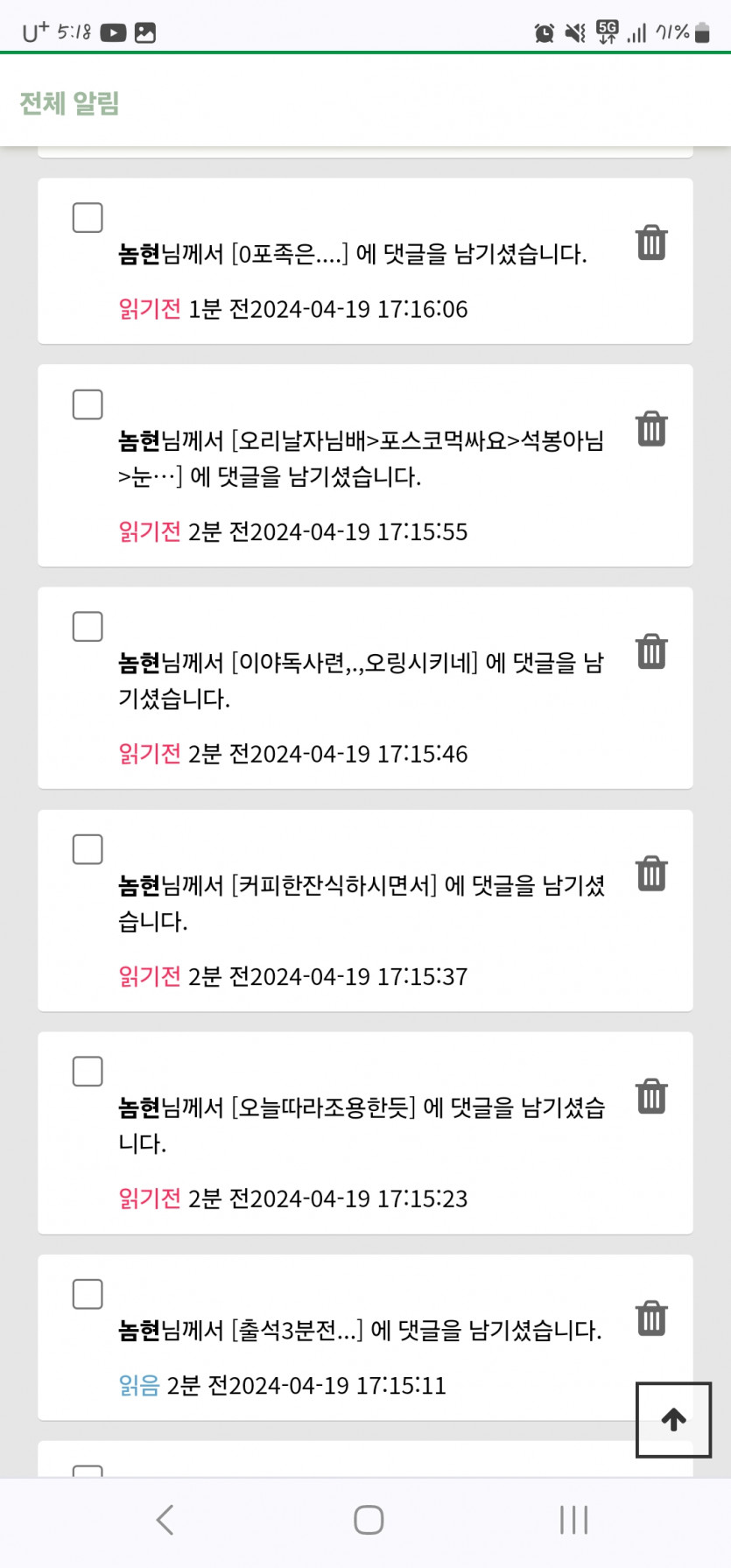Delete the [오늘따라조용한듯] notification
731x1568 pixels.
651,1096
